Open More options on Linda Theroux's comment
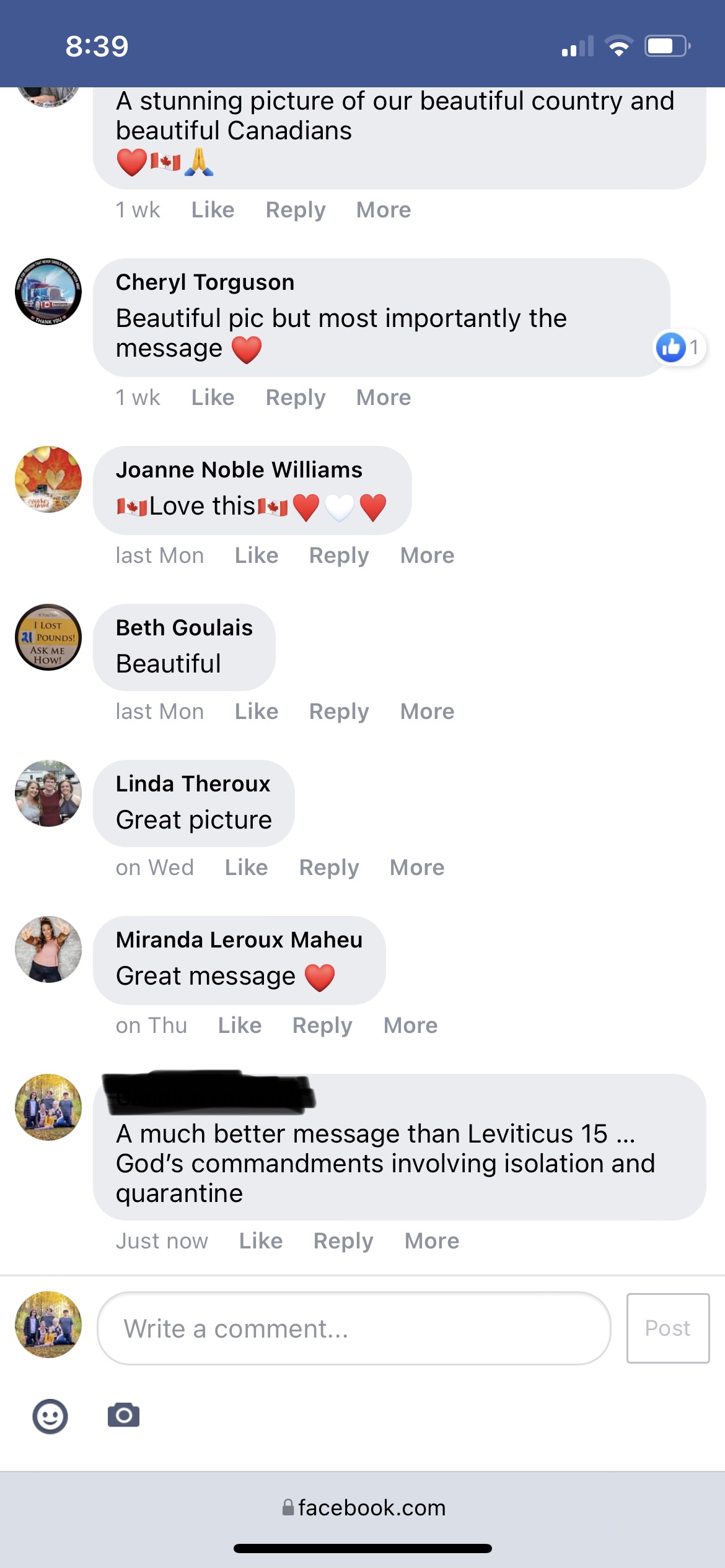The image size is (725, 1568). 417,868
